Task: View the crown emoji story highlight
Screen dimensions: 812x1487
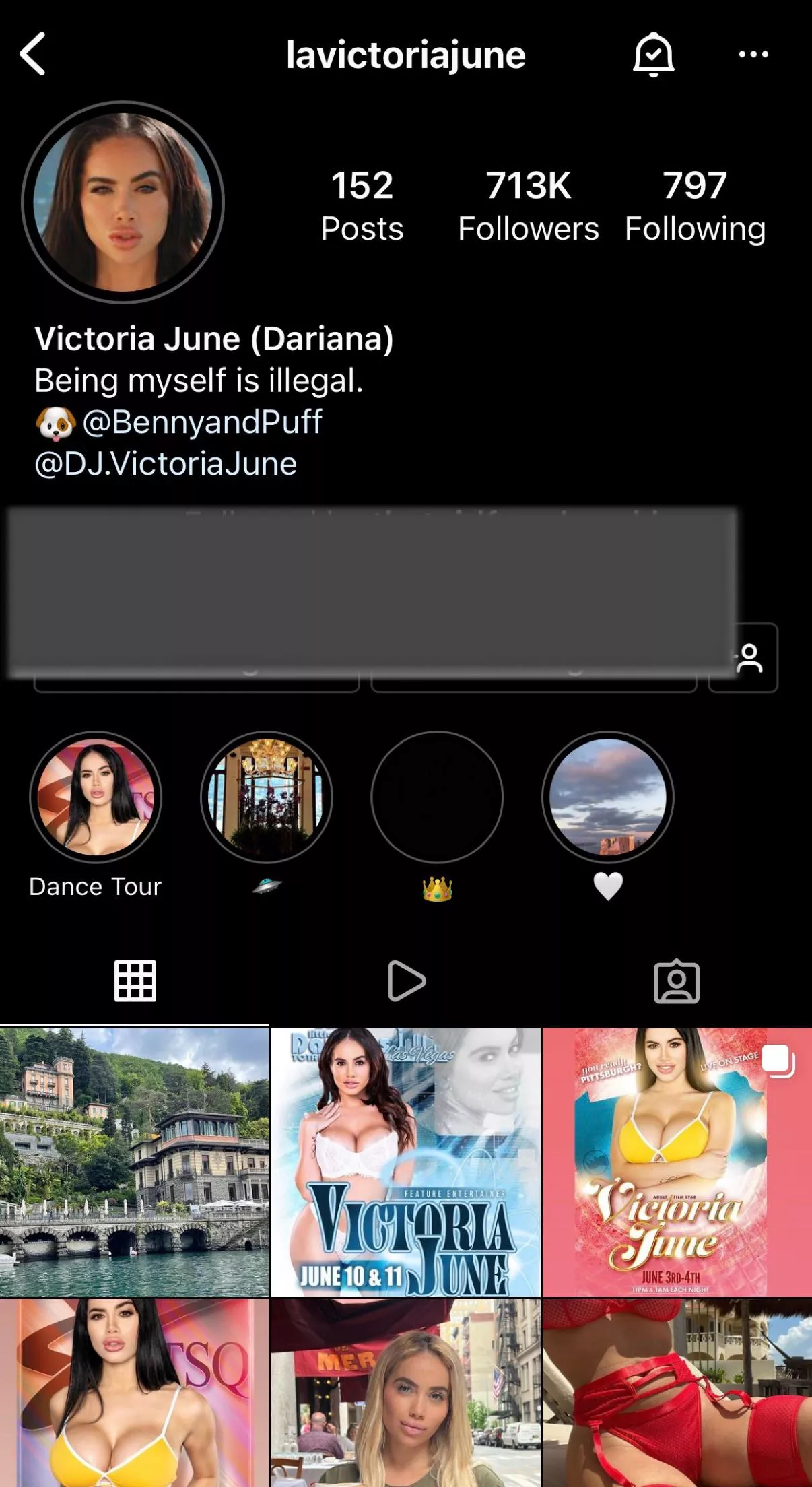Action: pos(437,797)
